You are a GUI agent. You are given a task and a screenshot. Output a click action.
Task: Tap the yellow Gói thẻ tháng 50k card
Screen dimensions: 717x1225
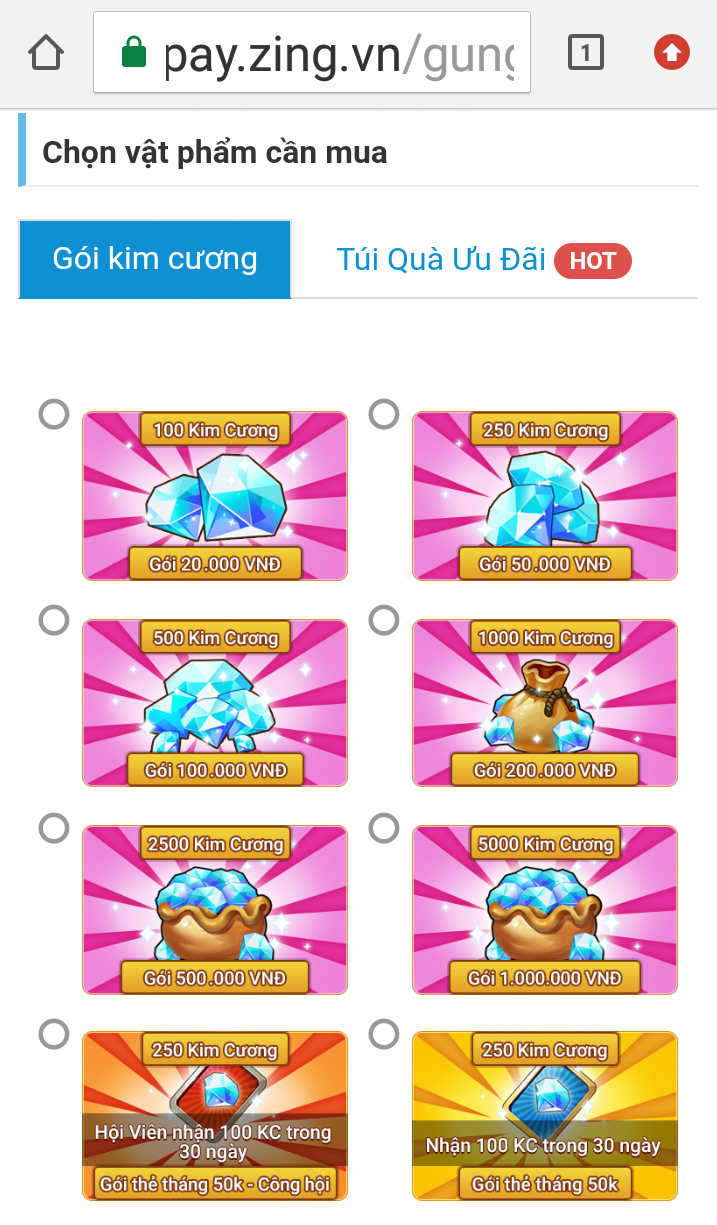[x=545, y=1116]
